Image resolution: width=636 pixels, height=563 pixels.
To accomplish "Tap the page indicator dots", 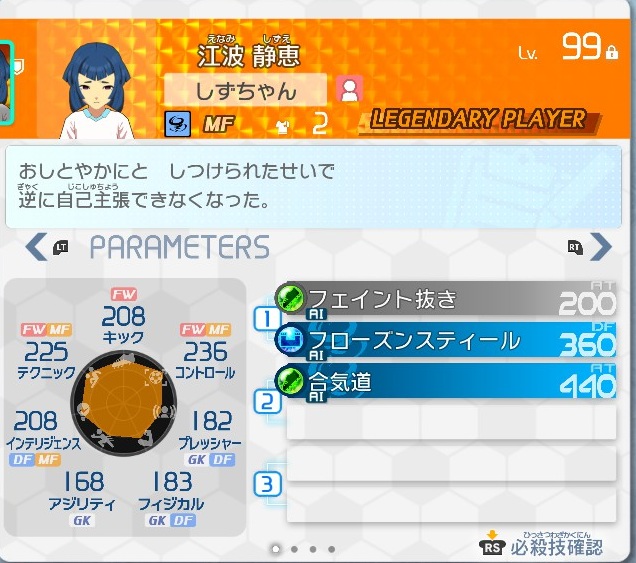I will click(303, 549).
